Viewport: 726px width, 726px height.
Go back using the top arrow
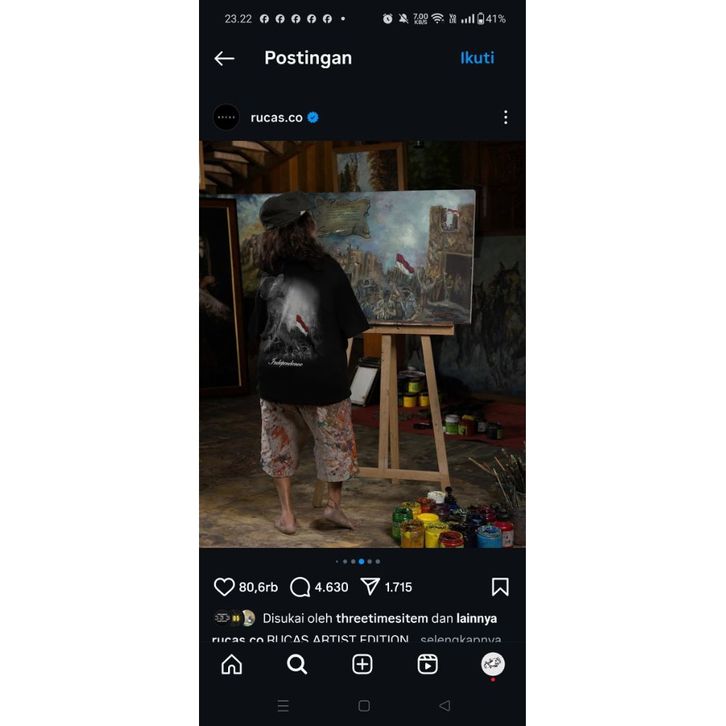pyautogui.click(x=224, y=58)
